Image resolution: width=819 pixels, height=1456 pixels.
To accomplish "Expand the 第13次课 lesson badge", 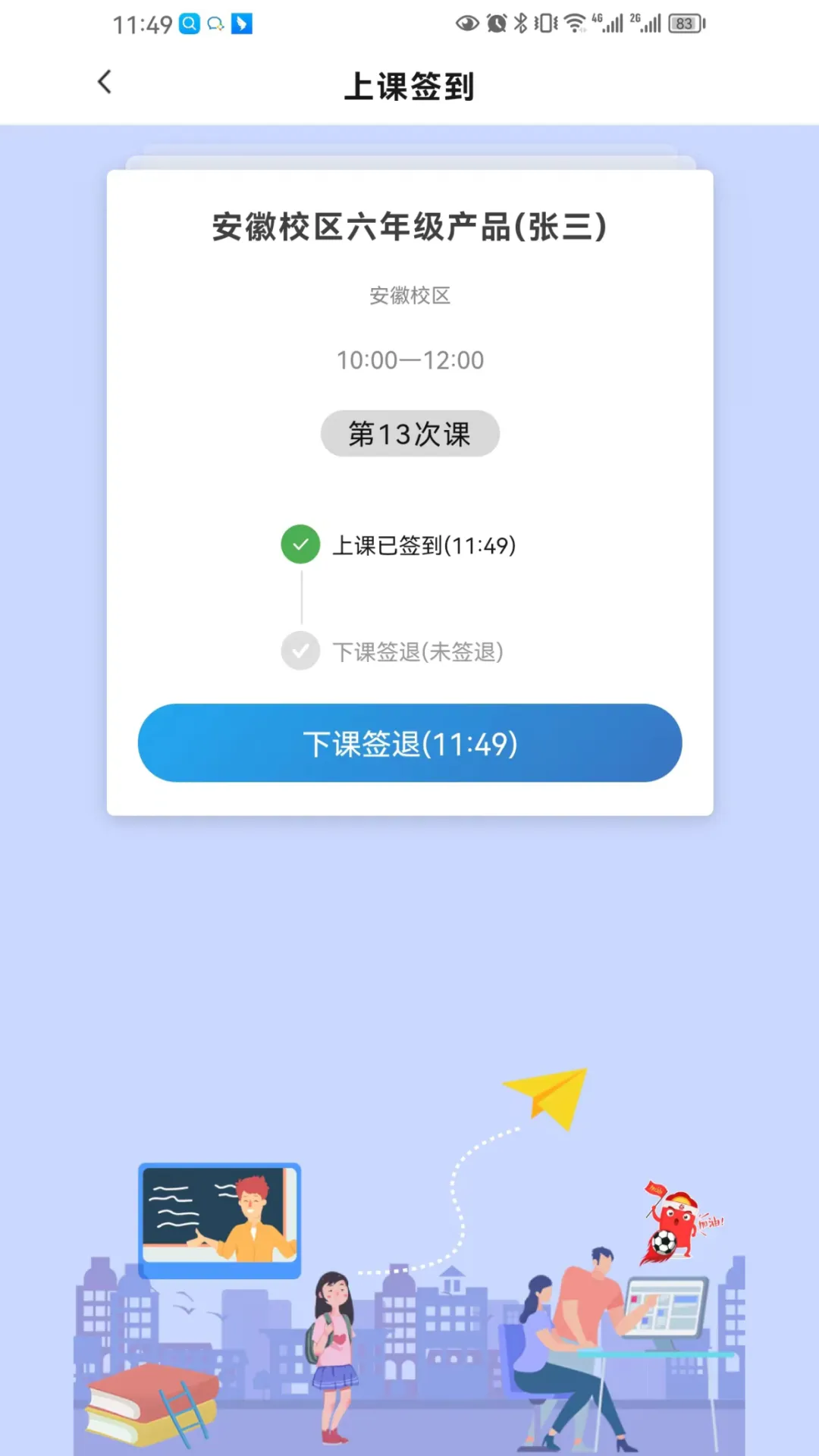I will point(409,433).
